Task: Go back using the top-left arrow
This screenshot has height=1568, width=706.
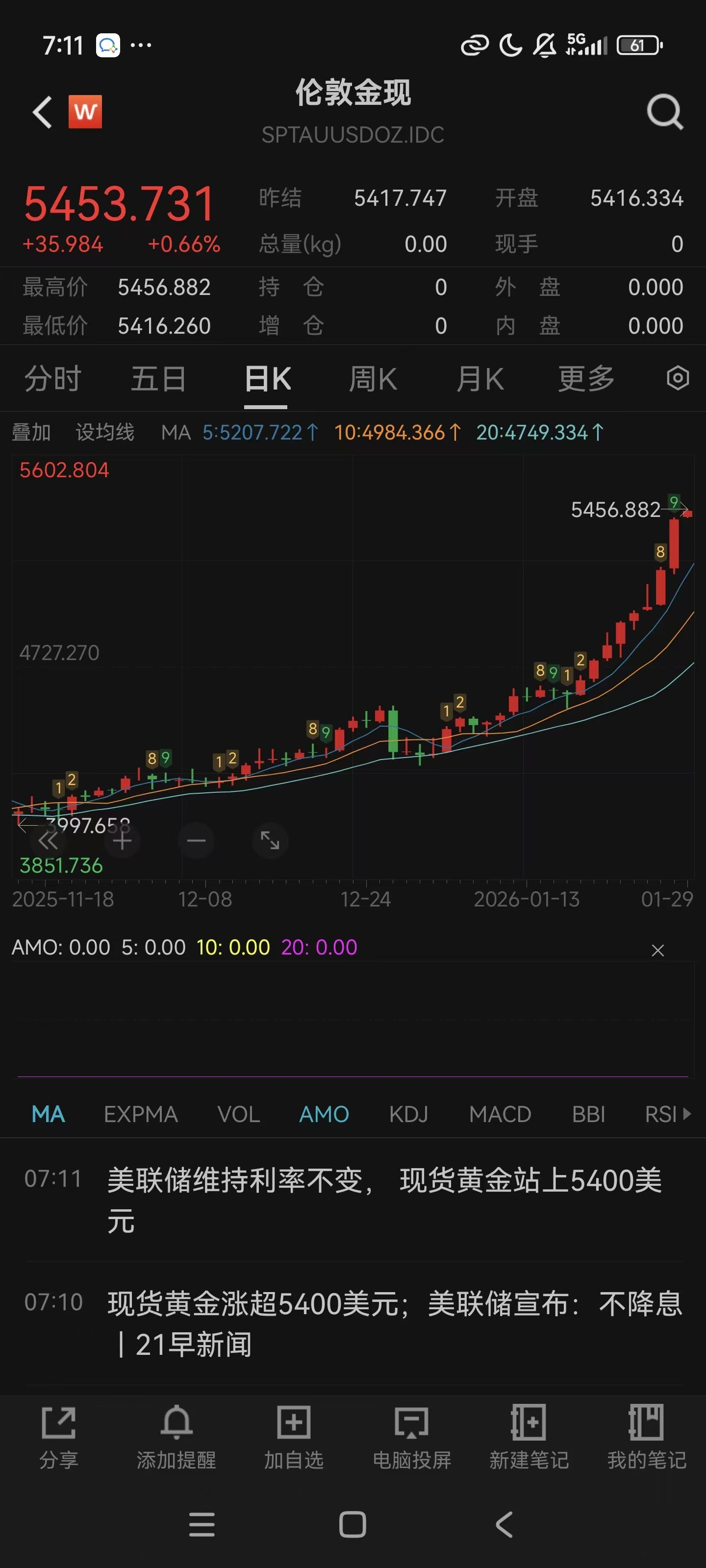Action: (42, 113)
